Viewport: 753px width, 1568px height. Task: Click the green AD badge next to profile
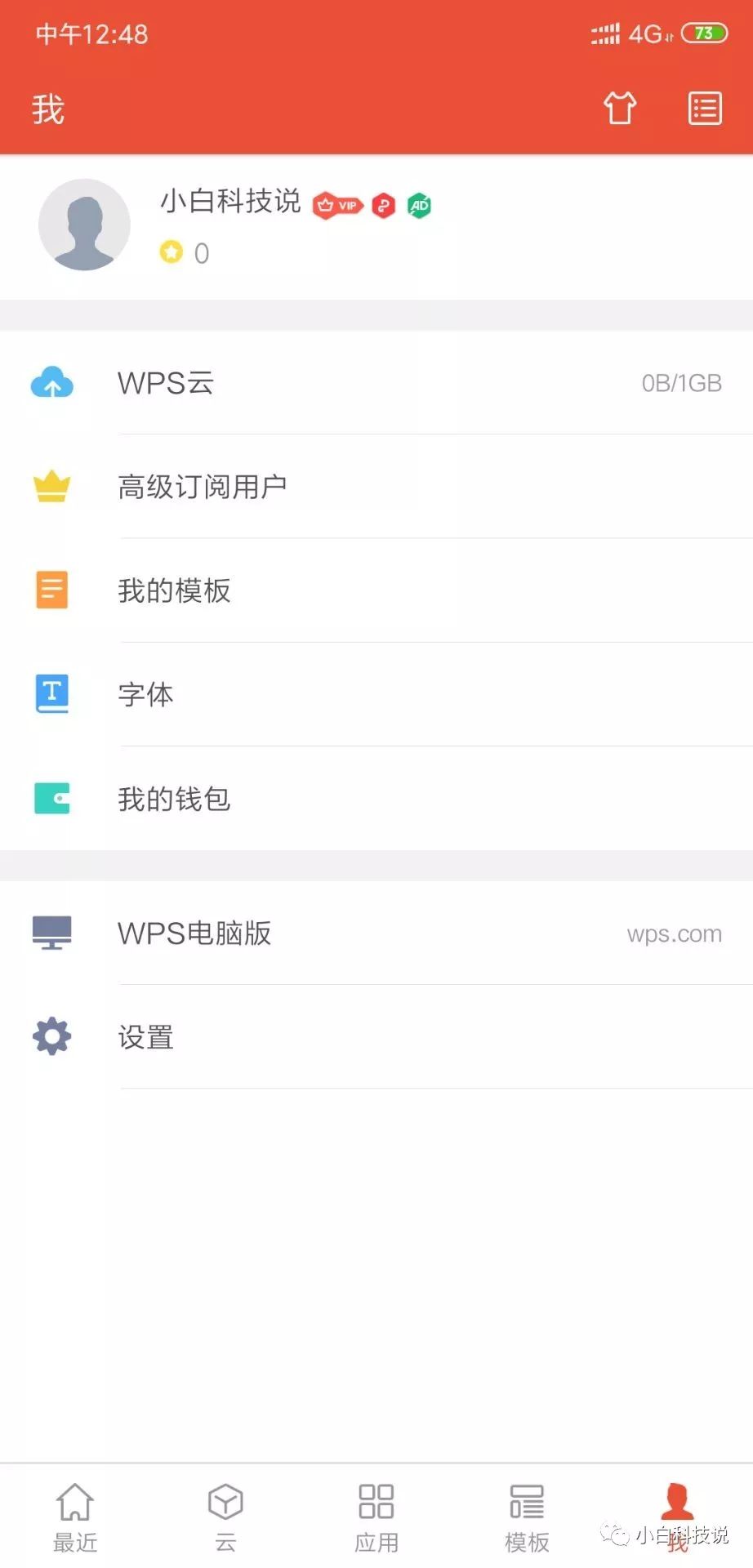coord(418,205)
